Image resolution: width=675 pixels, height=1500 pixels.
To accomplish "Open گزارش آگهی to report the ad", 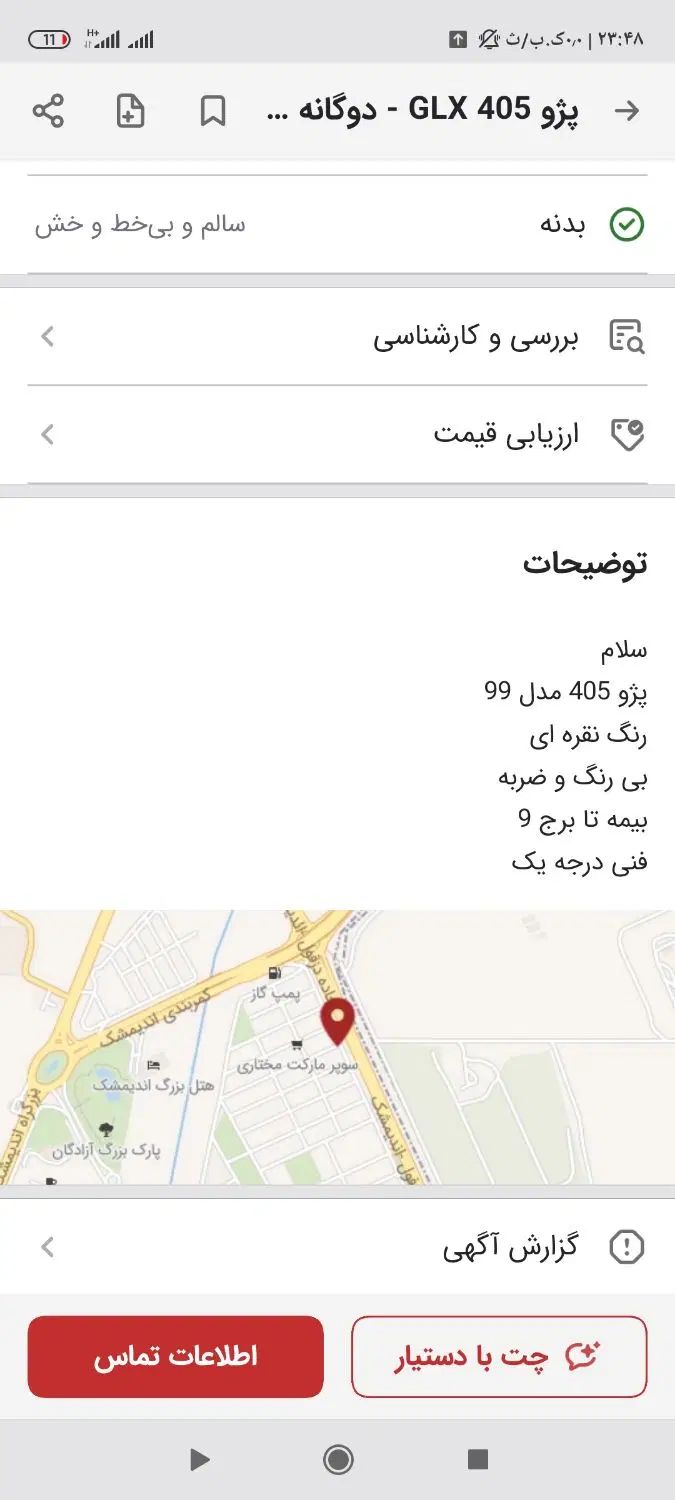I will tap(337, 1247).
